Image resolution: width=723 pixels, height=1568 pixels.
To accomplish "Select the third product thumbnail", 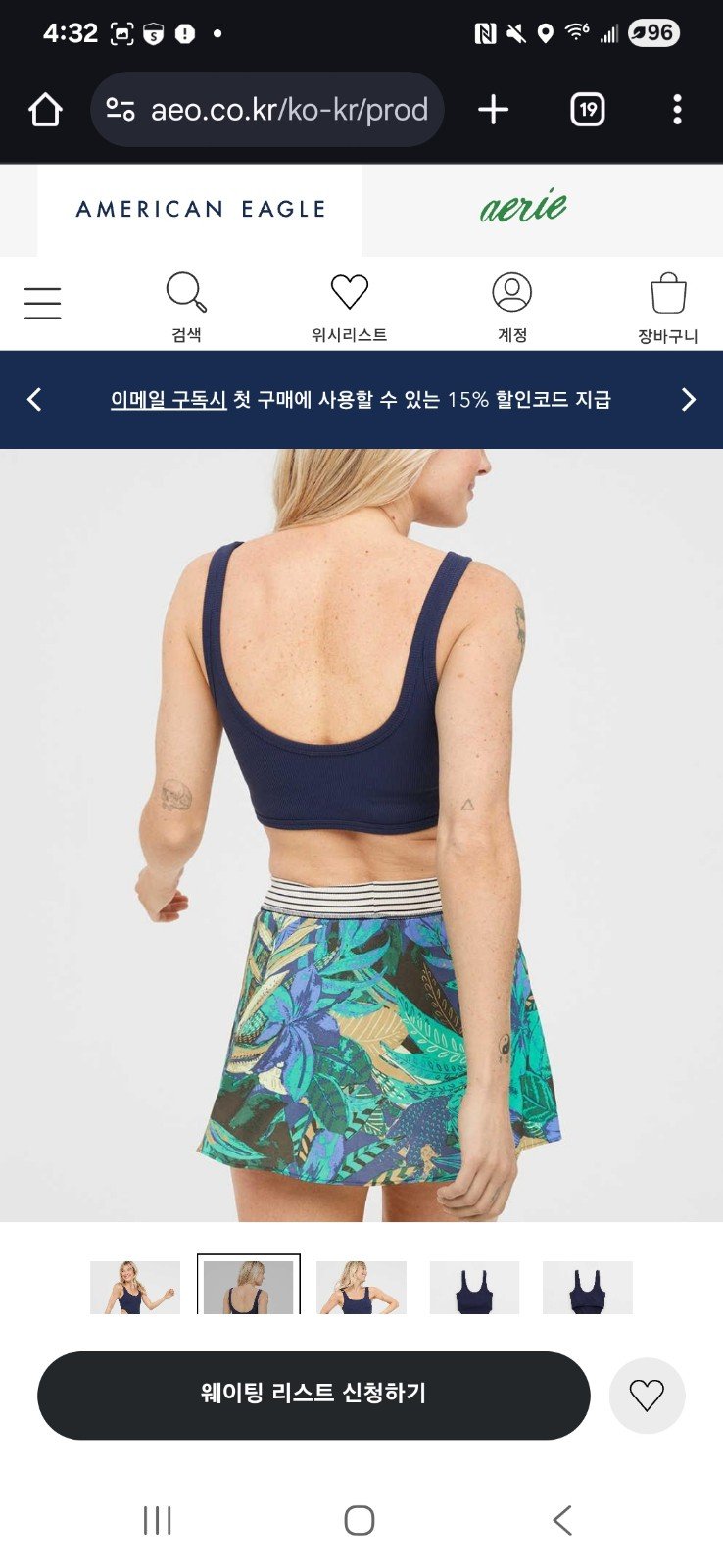I will (x=361, y=1287).
